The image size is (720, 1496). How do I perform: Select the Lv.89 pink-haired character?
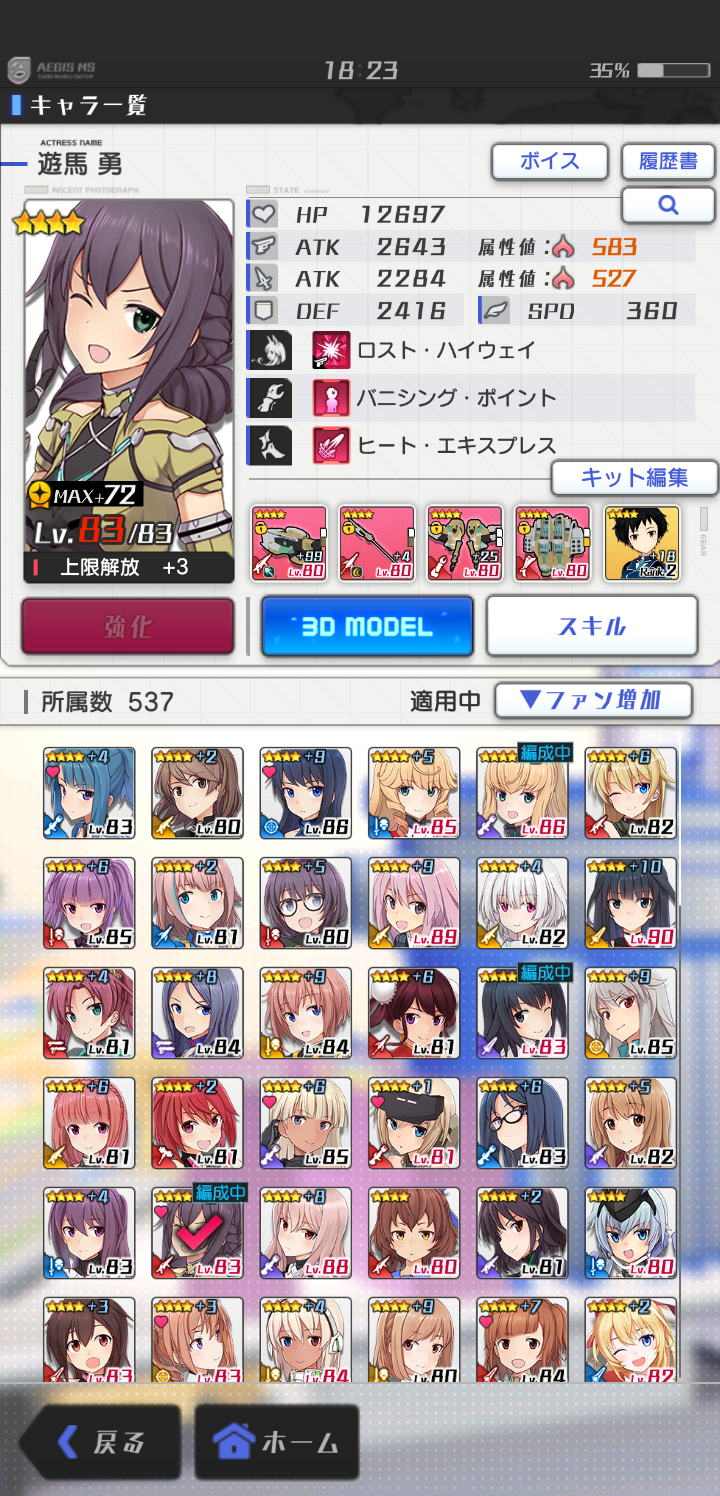pos(414,903)
